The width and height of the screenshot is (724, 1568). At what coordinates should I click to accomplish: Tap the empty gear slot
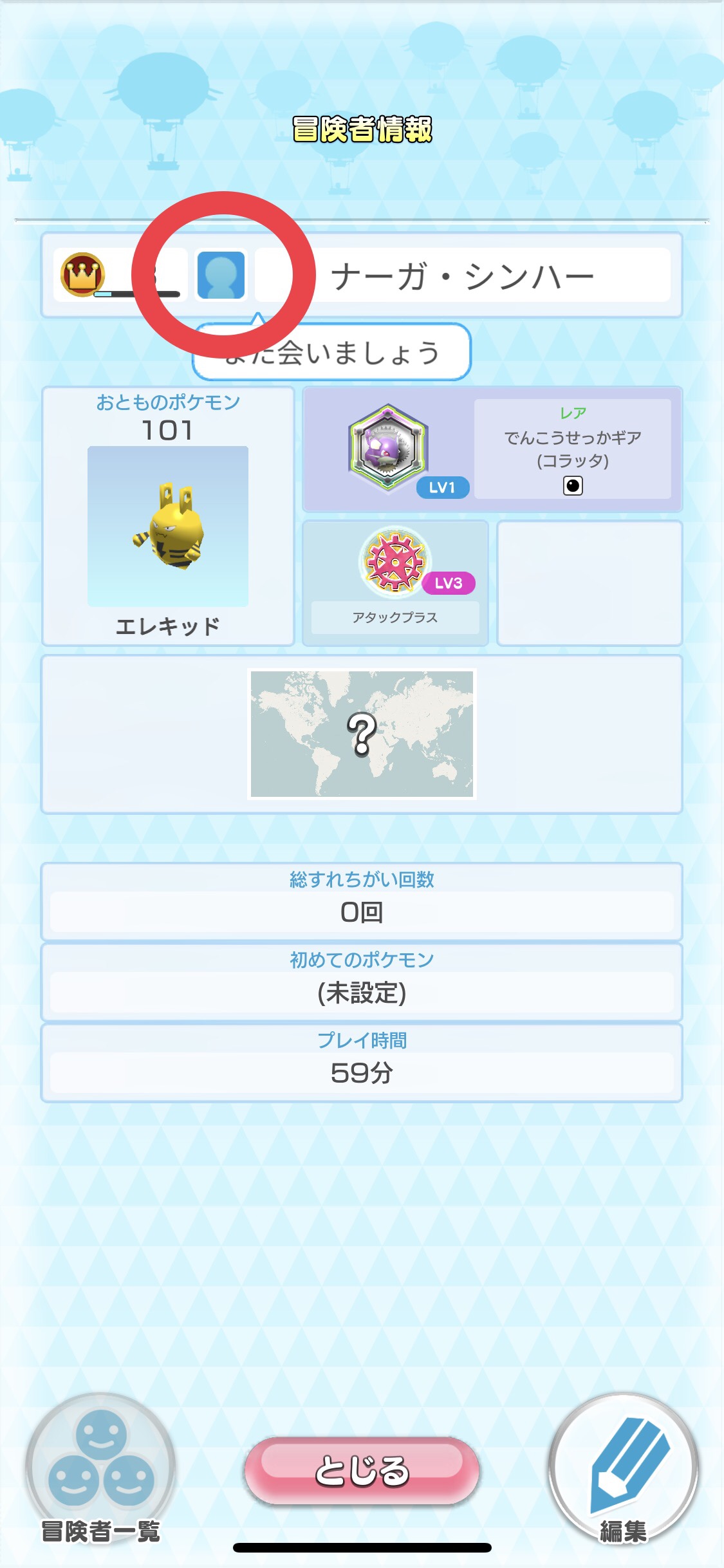(x=589, y=583)
